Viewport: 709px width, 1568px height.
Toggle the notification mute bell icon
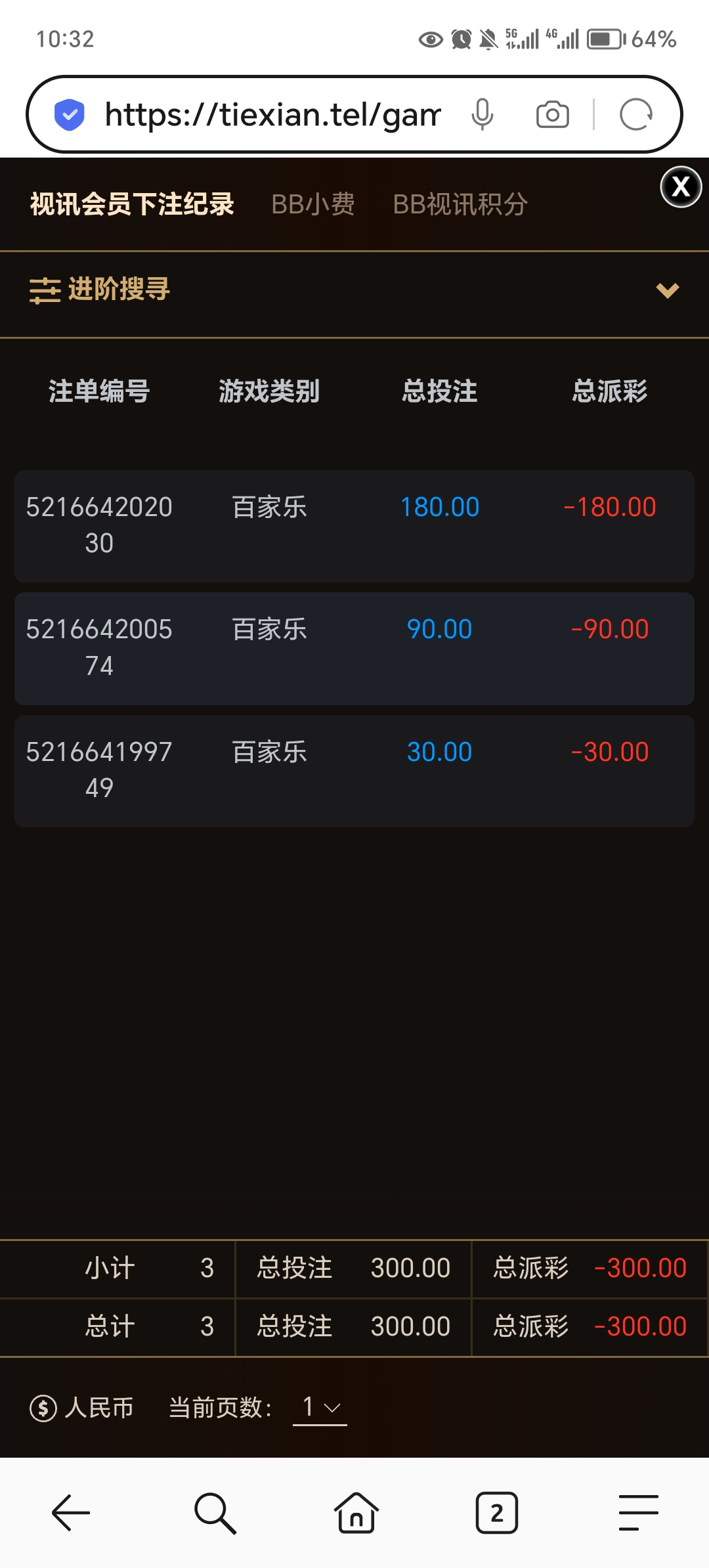pyautogui.click(x=487, y=39)
